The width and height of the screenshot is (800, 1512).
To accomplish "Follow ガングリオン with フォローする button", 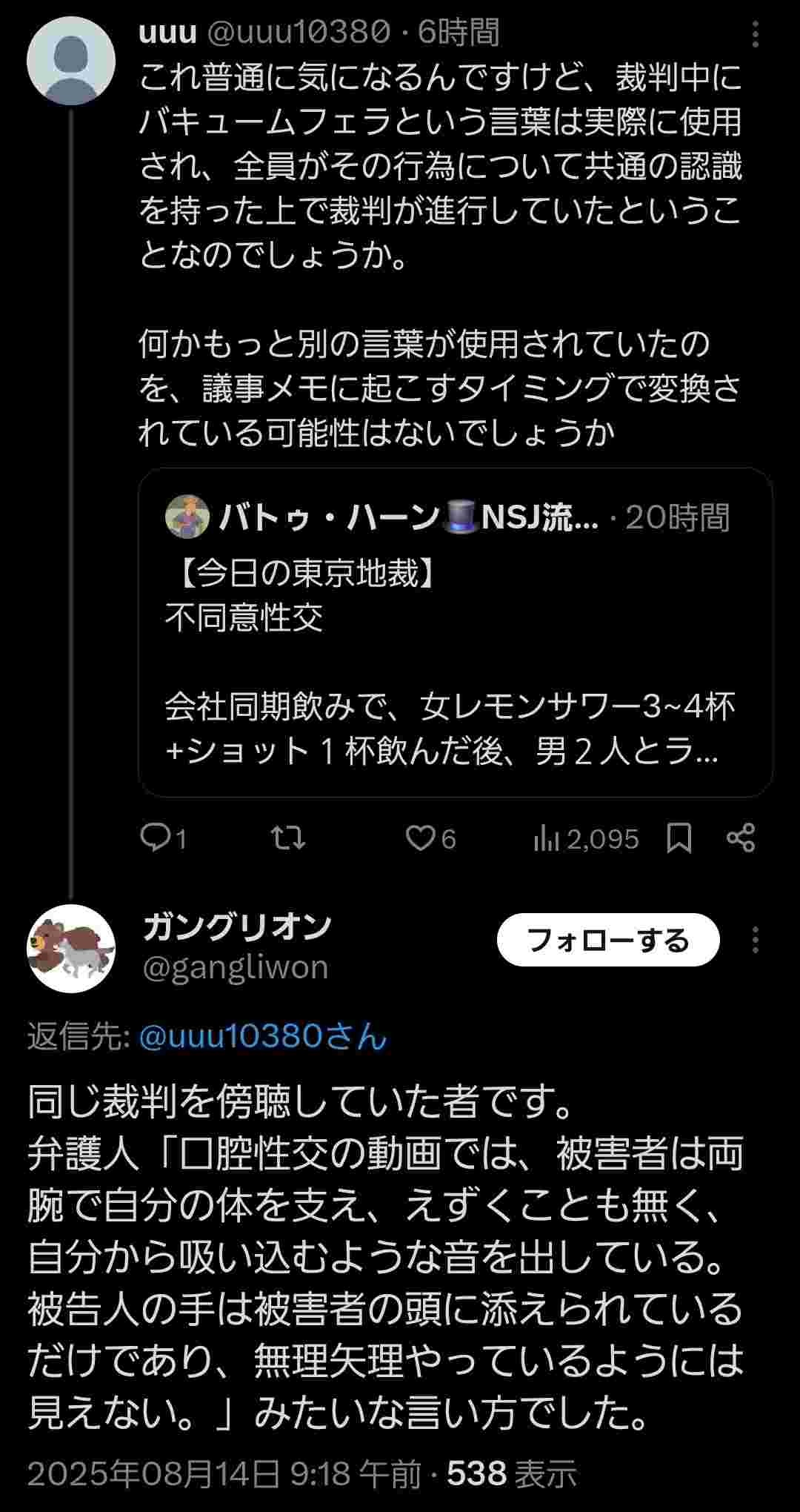I will point(607,940).
